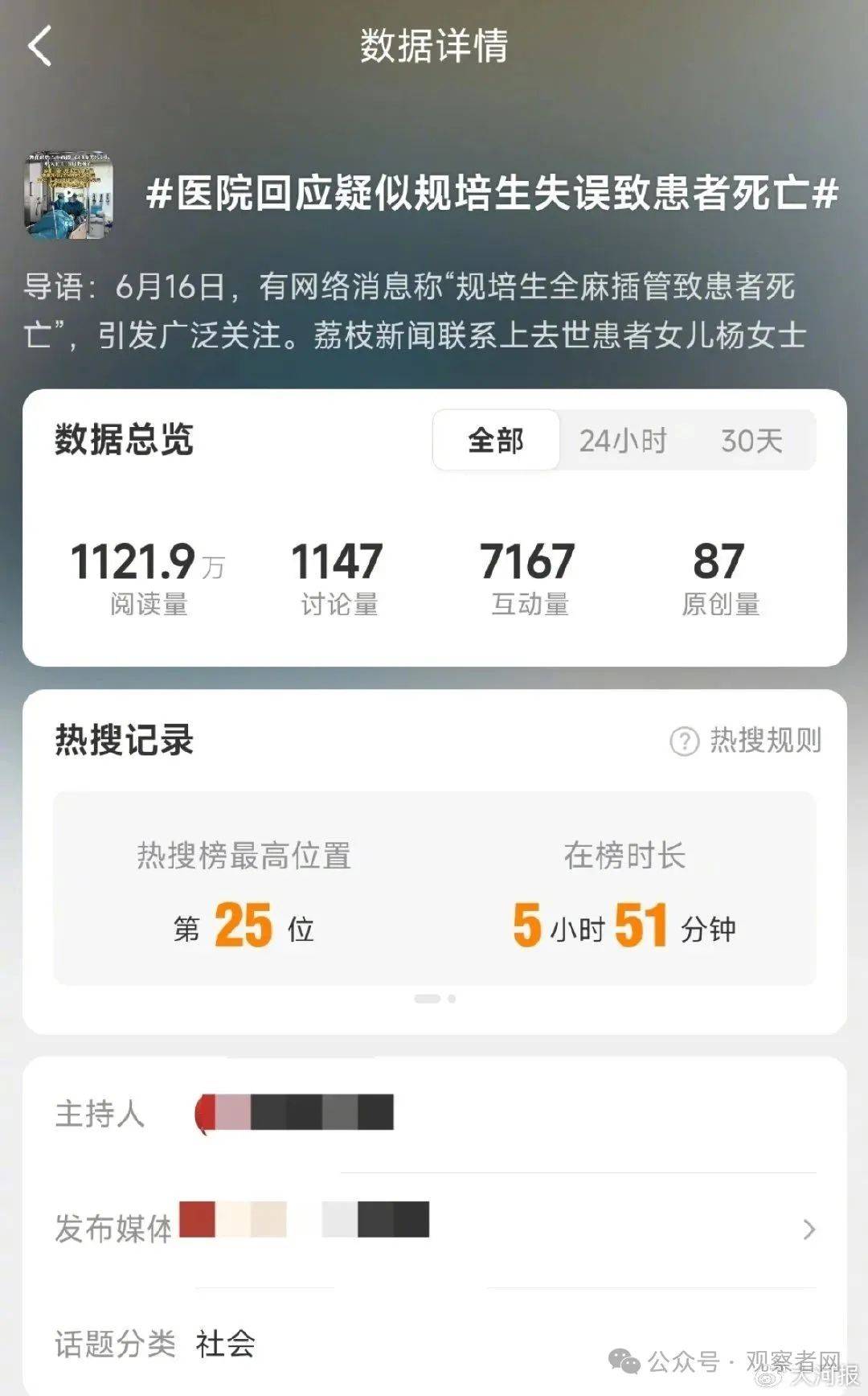
Task: Switch to the 30天 tab
Action: point(751,440)
